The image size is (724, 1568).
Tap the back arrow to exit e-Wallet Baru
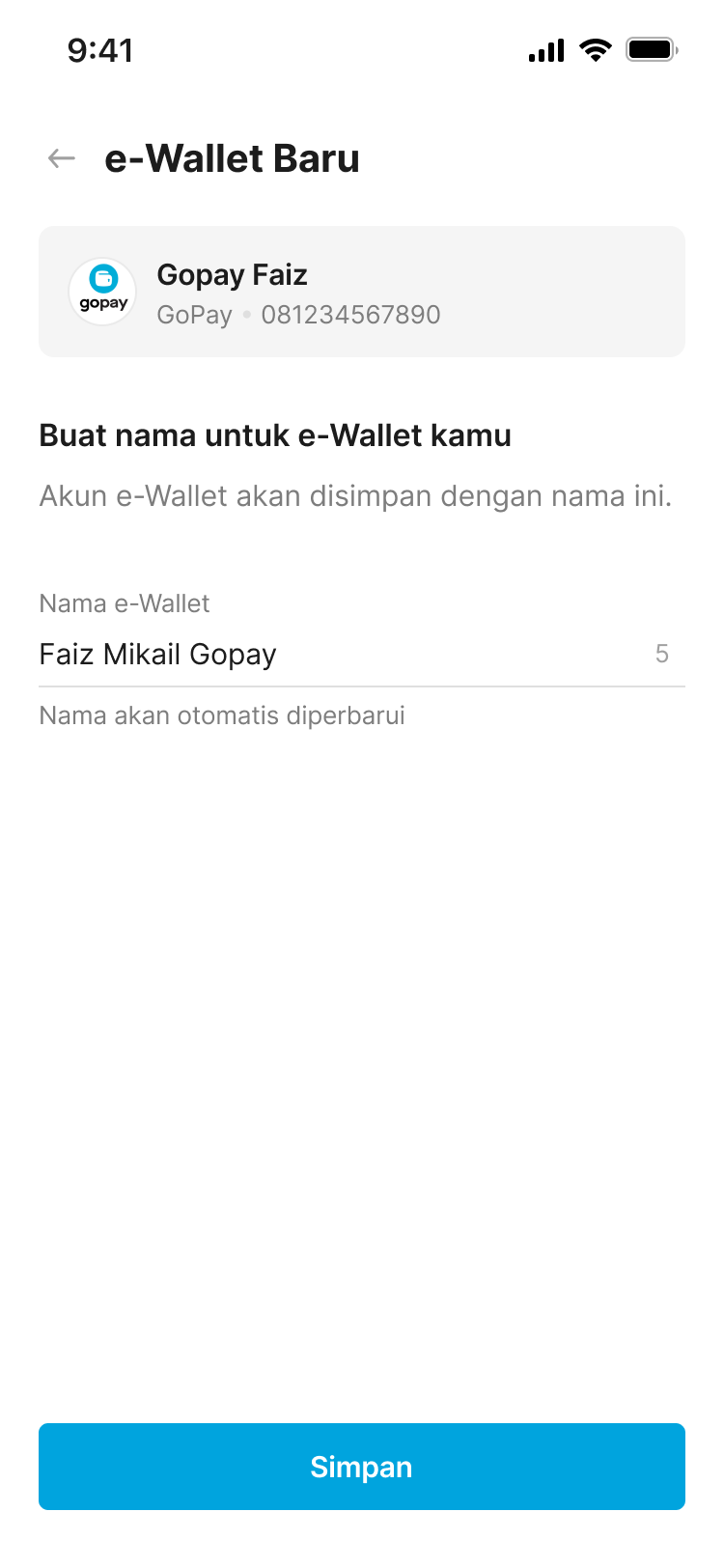[x=60, y=157]
